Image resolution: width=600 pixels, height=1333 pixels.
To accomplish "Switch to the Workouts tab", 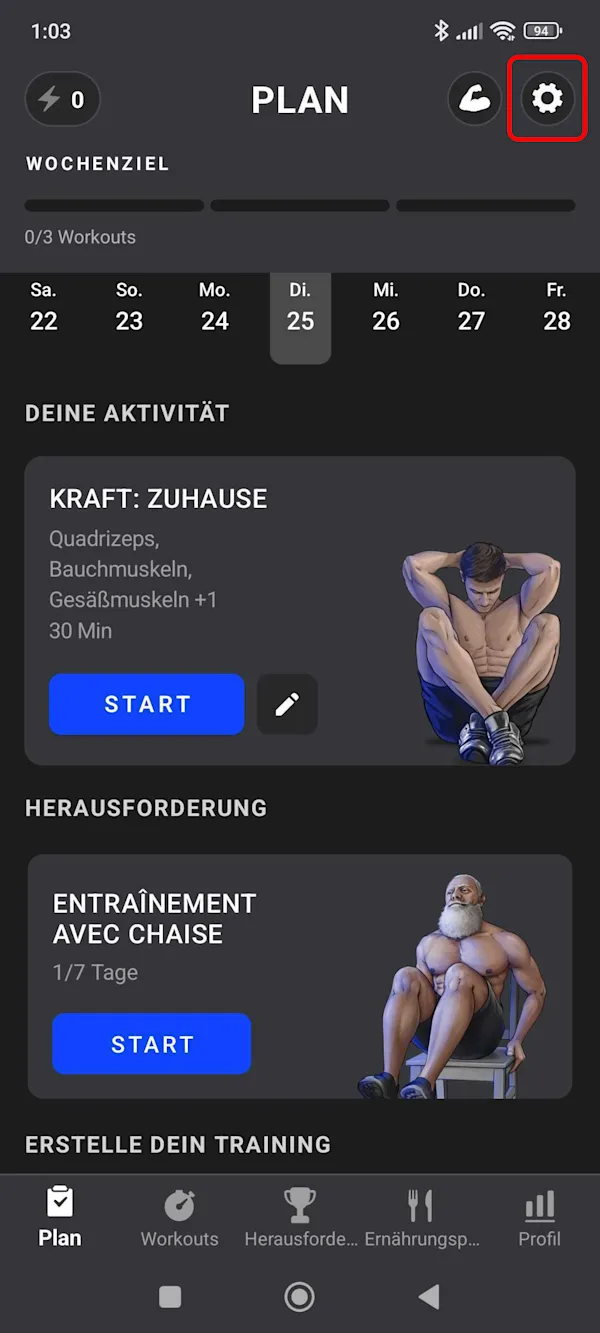I will [179, 1218].
